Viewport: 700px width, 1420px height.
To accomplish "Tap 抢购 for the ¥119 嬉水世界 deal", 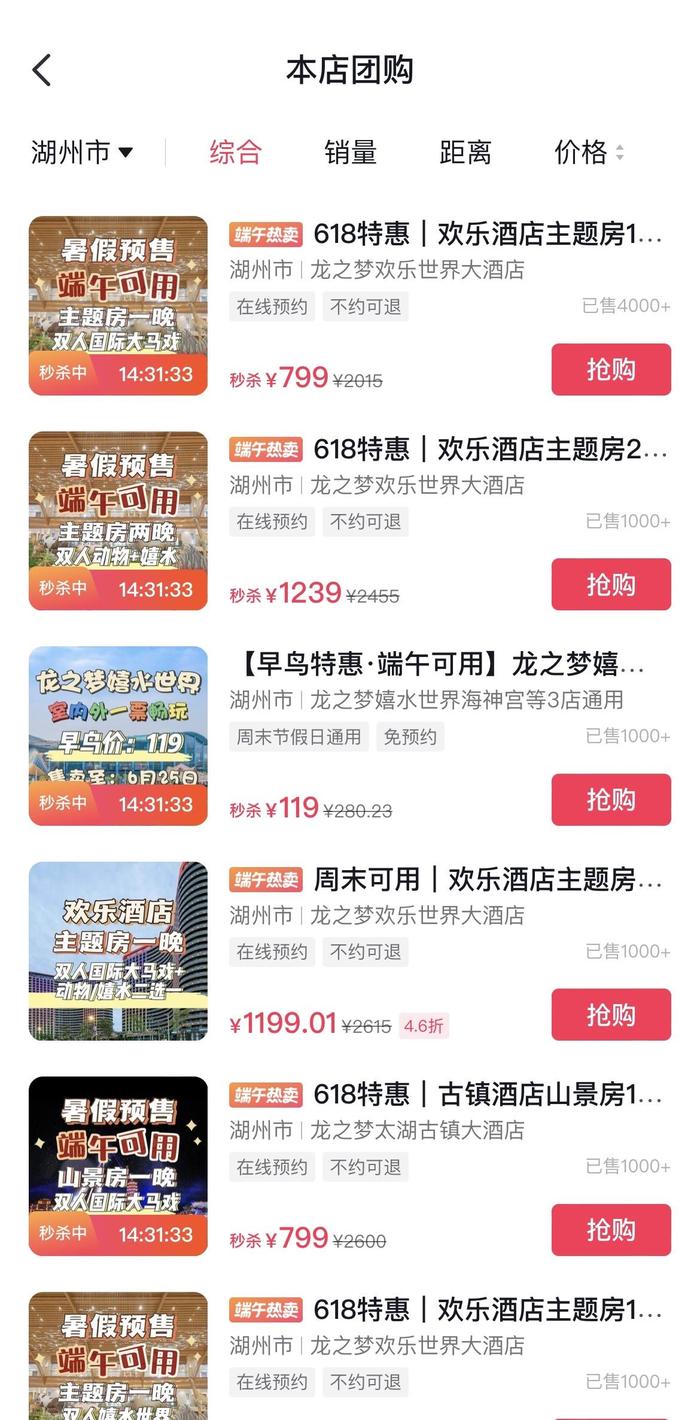I will 610,799.
